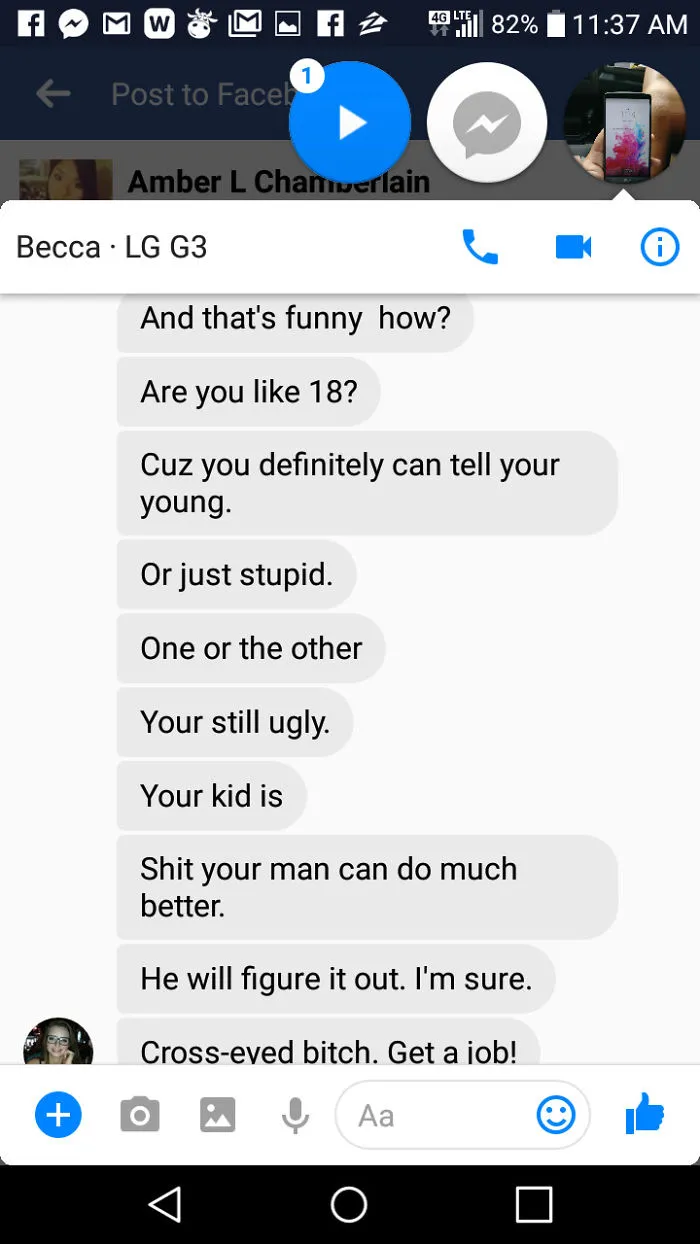The width and height of the screenshot is (700, 1244).
Task: Open the emoji smiley picker
Action: [556, 1115]
